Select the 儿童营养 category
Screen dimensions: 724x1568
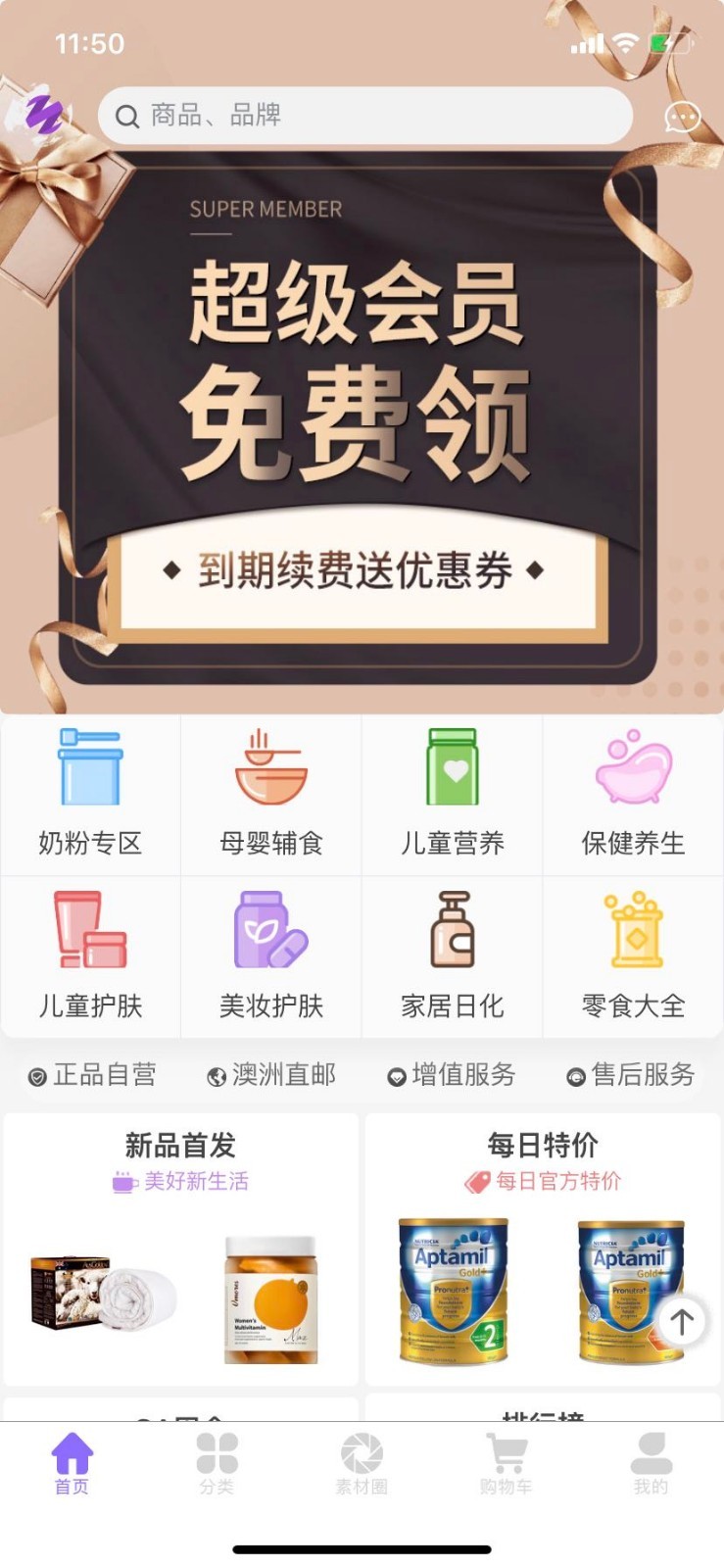tap(452, 795)
